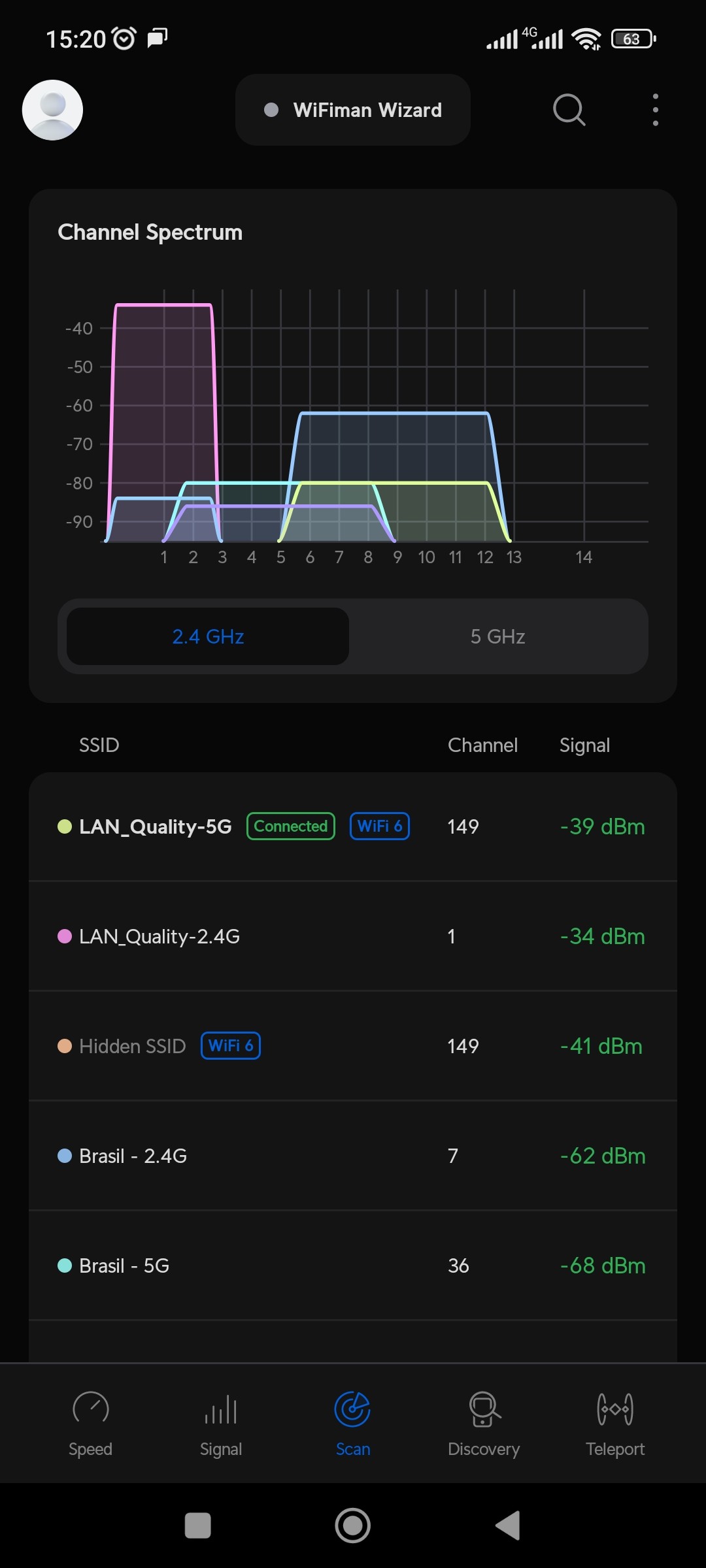Open the search icon
This screenshot has height=1568, width=706.
coord(569,110)
